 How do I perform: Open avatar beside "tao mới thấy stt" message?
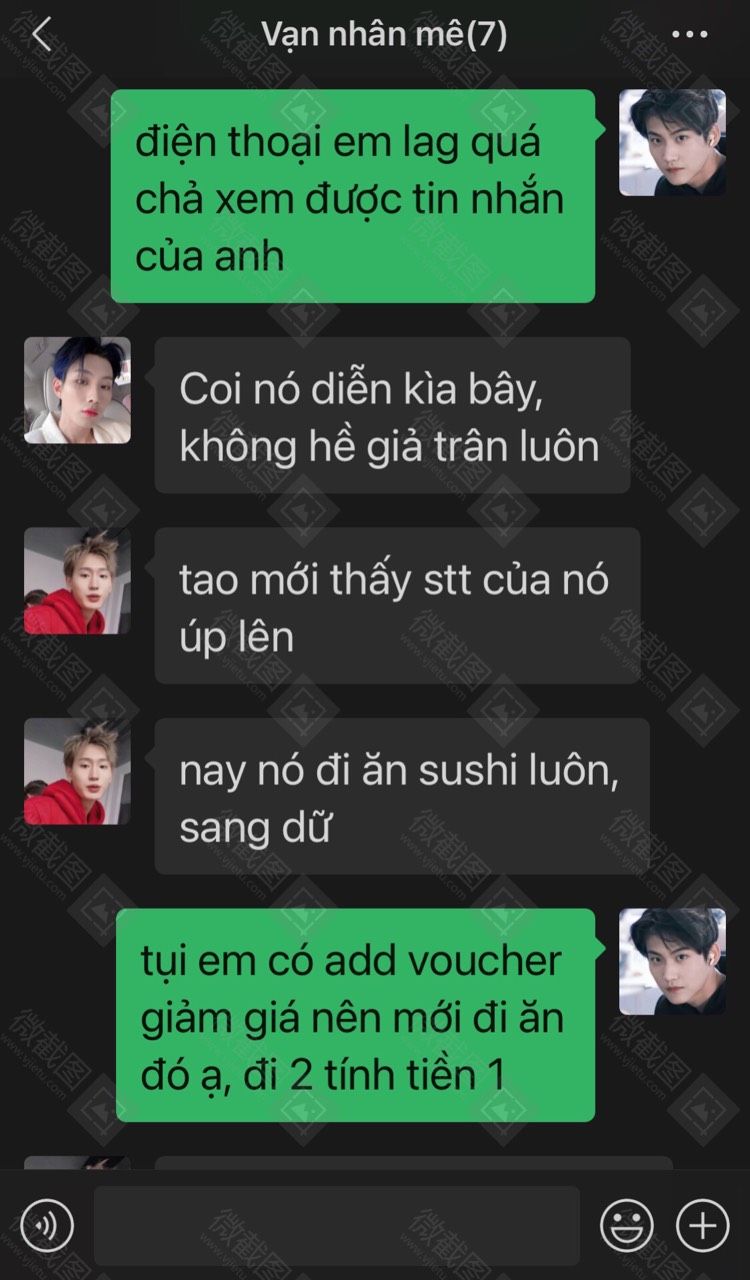pyautogui.click(x=77, y=581)
